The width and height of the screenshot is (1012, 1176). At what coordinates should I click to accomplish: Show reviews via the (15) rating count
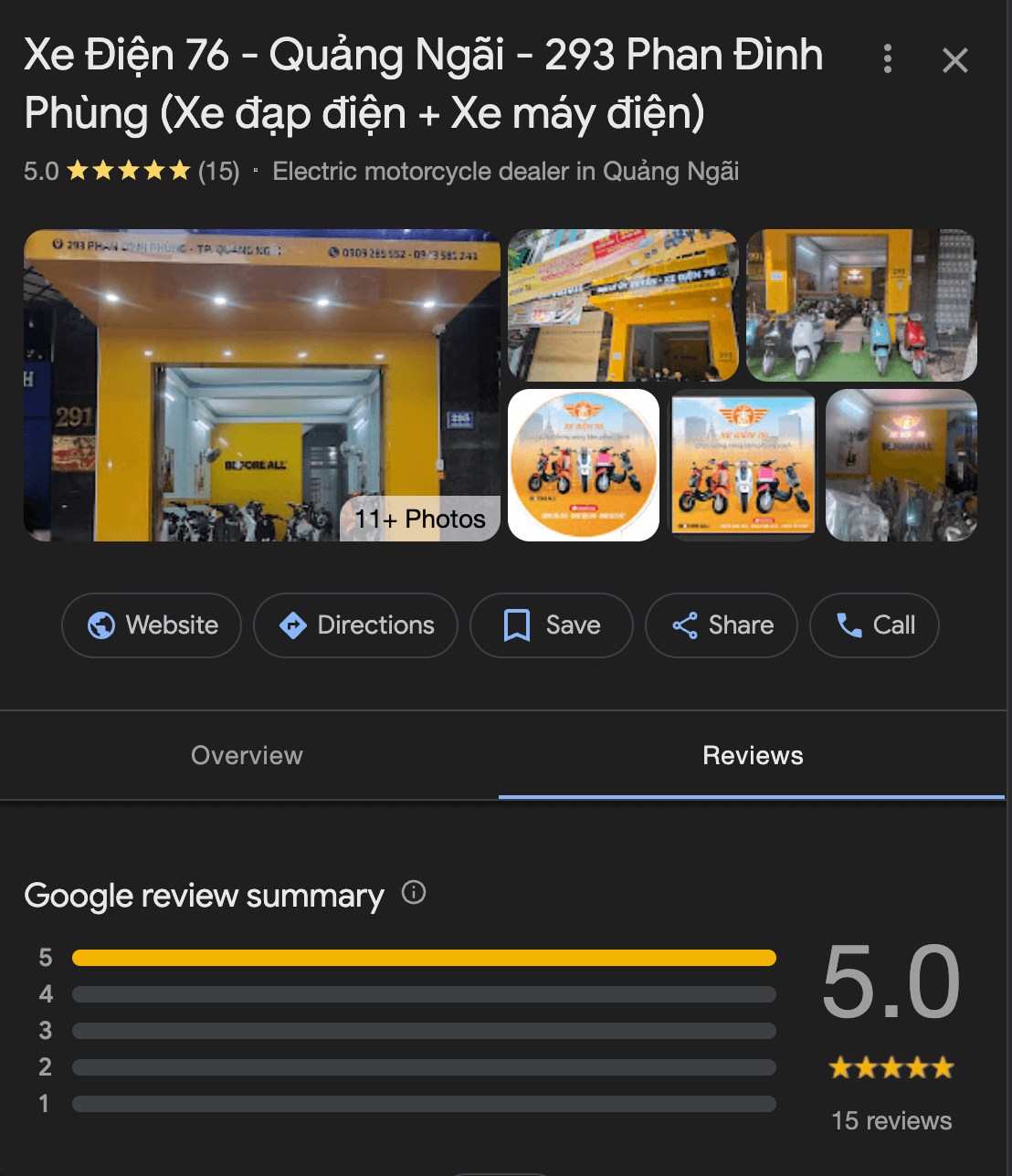click(219, 171)
